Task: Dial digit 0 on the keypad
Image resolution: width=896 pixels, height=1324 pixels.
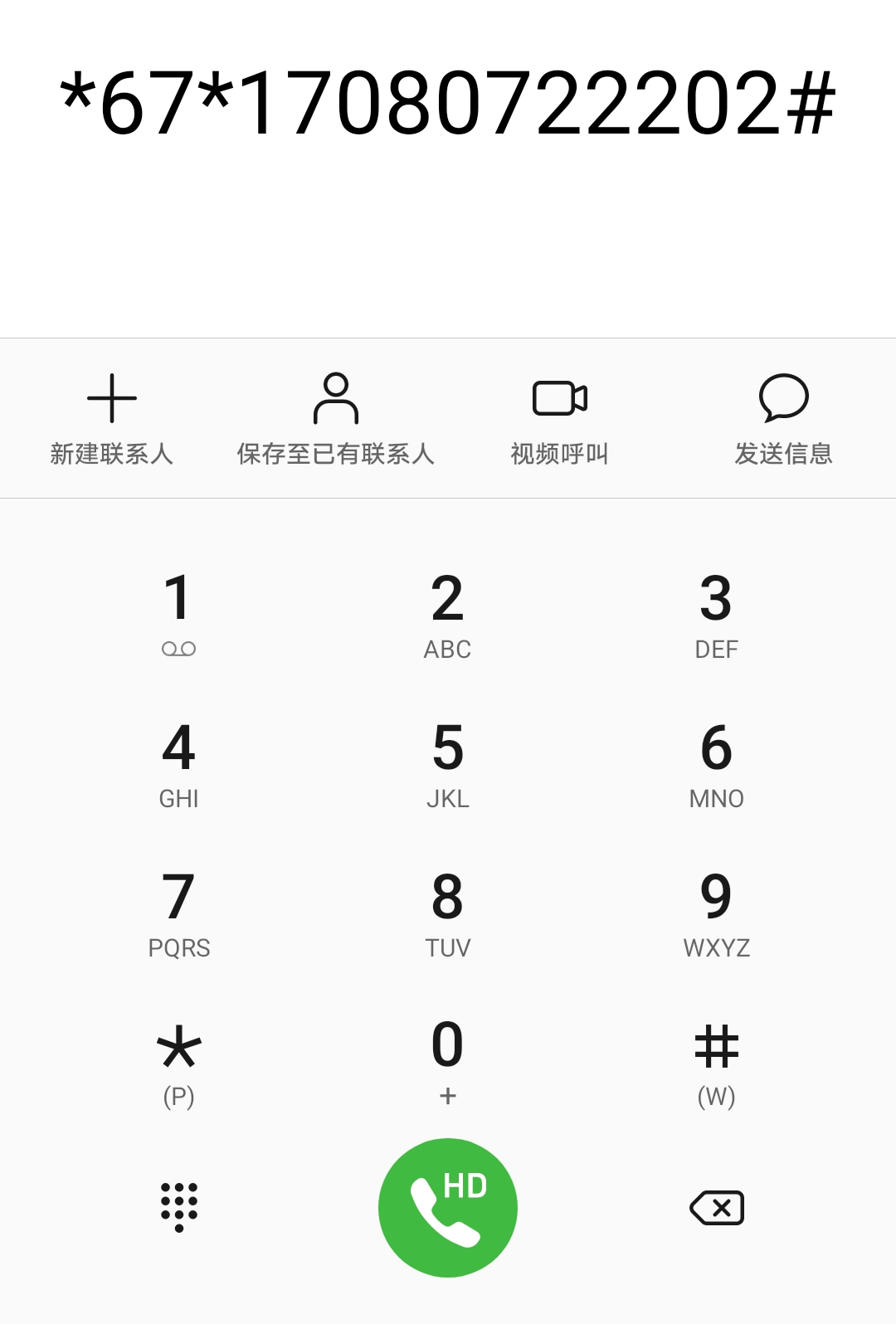Action: coord(448,1060)
